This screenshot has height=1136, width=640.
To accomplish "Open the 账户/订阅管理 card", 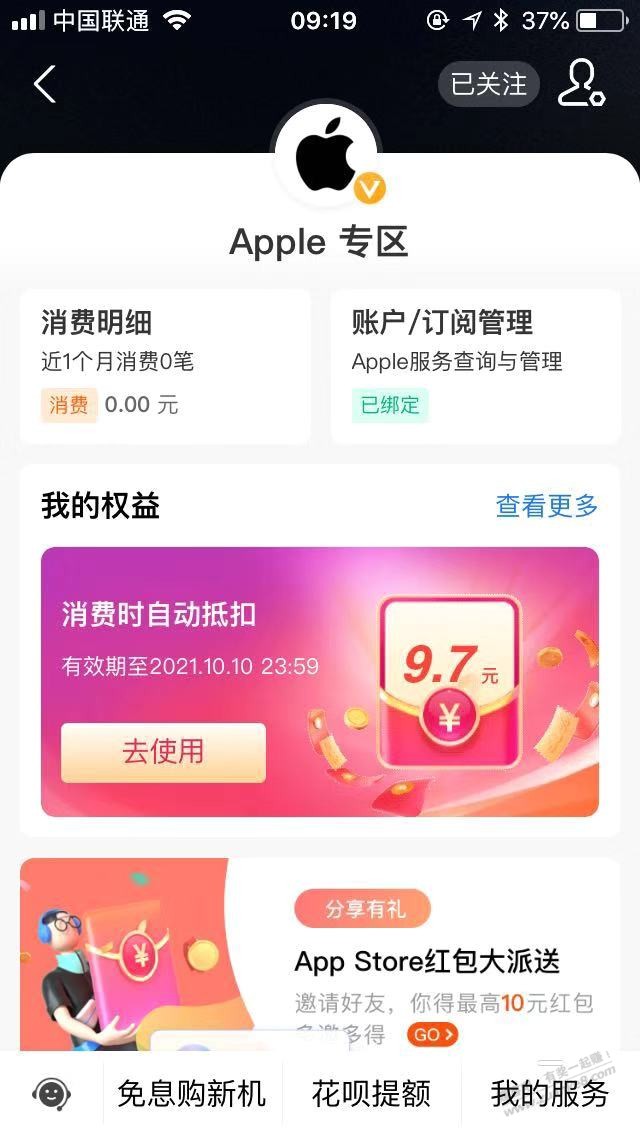I will pos(475,366).
